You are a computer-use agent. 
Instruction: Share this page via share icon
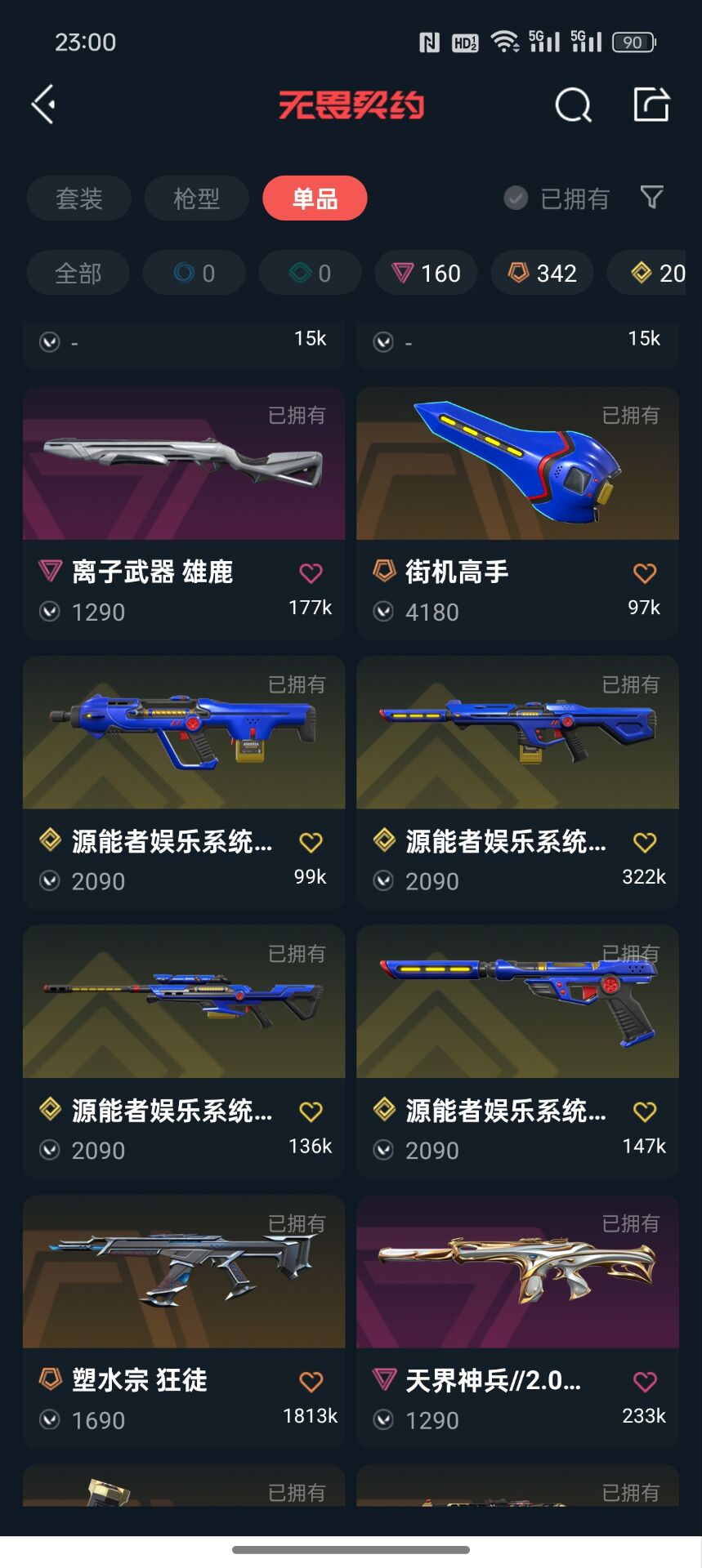(x=651, y=105)
